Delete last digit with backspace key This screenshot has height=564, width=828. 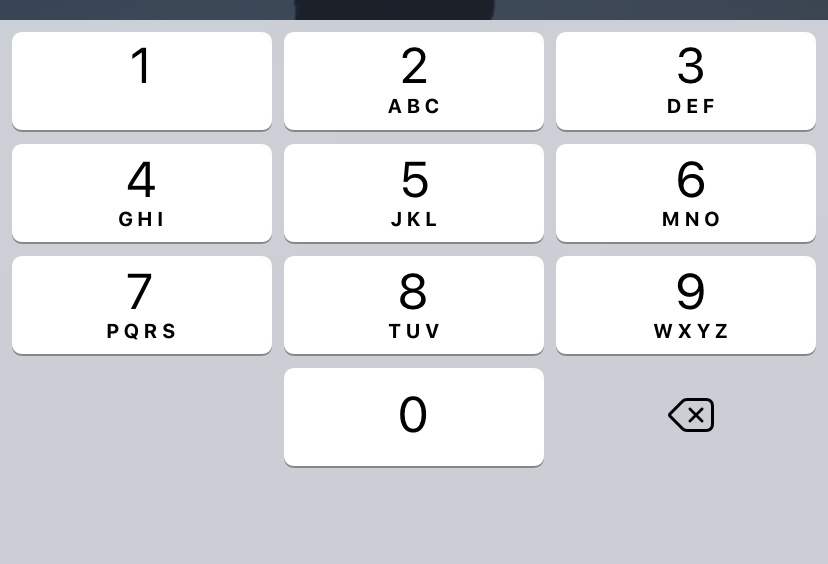(x=691, y=415)
